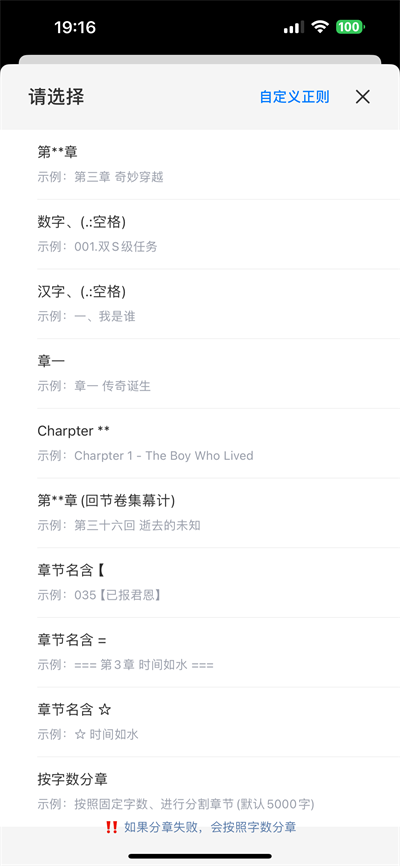Close the 请选择 dialog

[362, 97]
